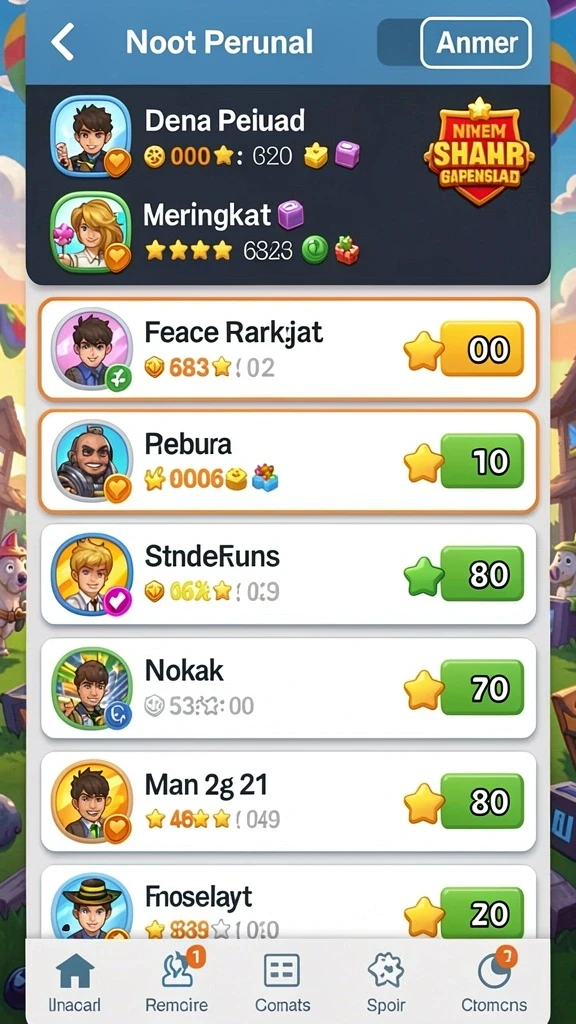Tap the green 10 button for Rebura
Viewport: 576px width, 1024px height.
coord(482,461)
